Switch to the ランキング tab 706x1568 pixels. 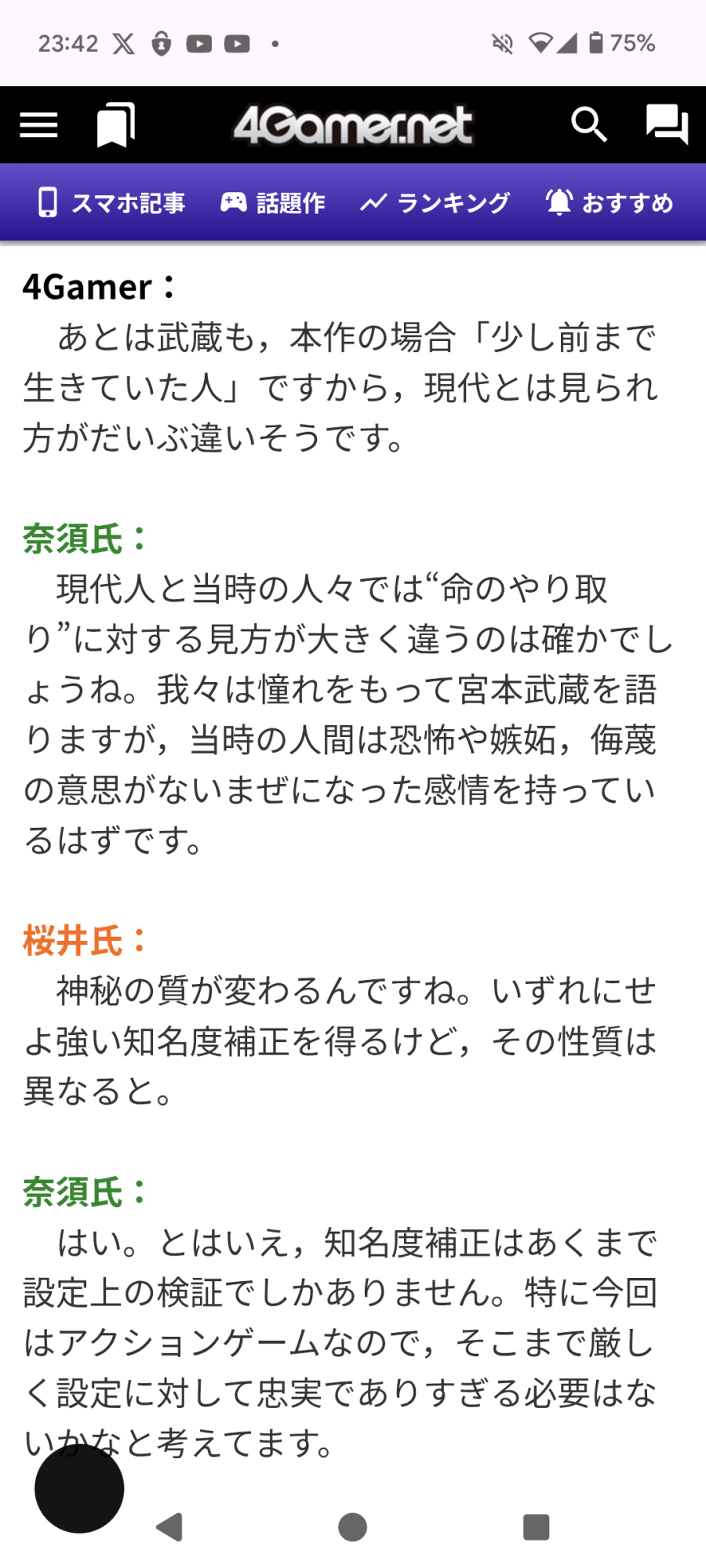click(435, 203)
